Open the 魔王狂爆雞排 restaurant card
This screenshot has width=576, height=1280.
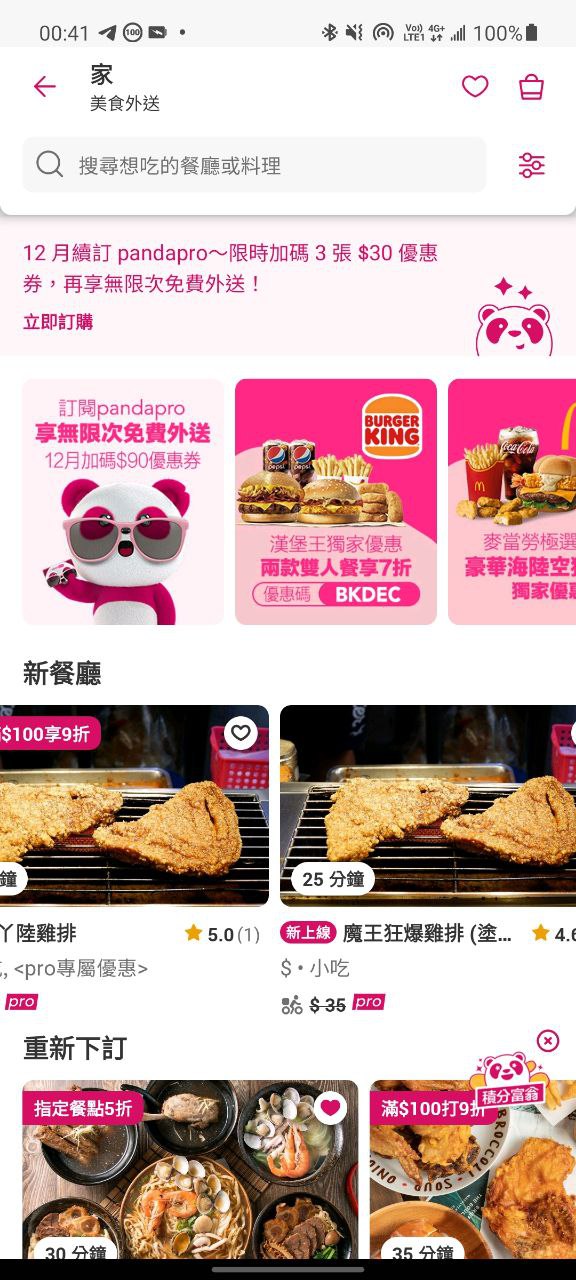click(428, 860)
